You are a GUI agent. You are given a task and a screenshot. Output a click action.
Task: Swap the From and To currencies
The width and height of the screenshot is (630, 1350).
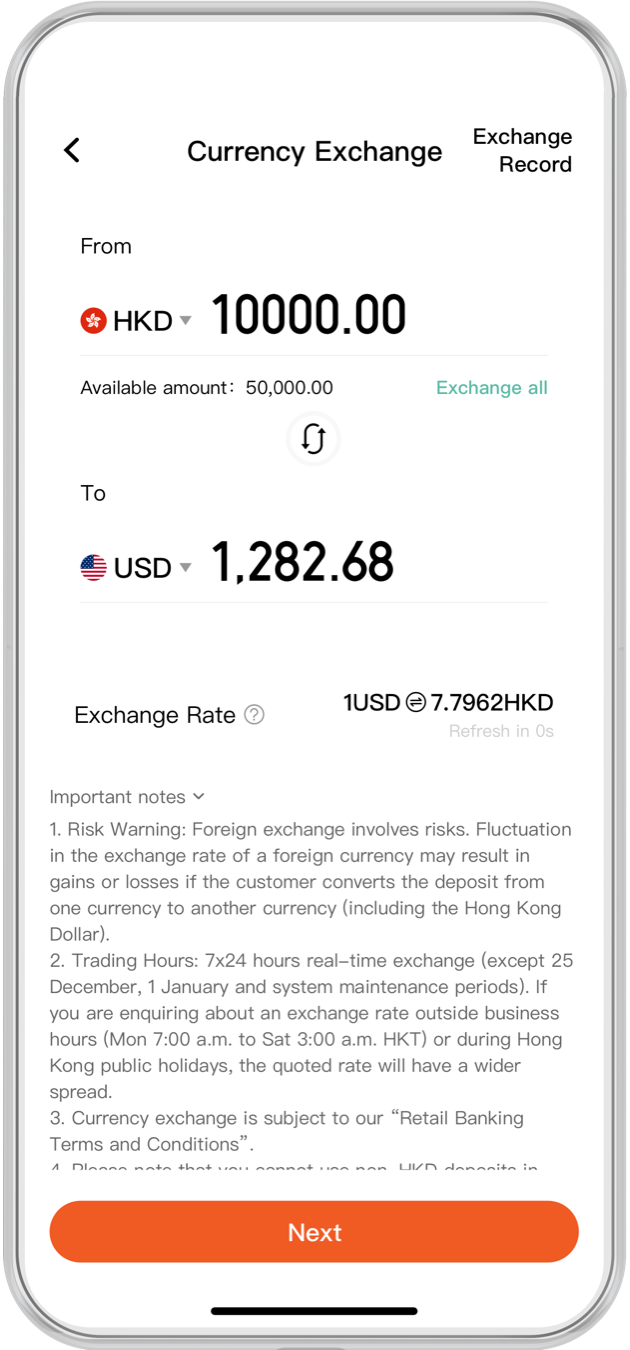(314, 439)
